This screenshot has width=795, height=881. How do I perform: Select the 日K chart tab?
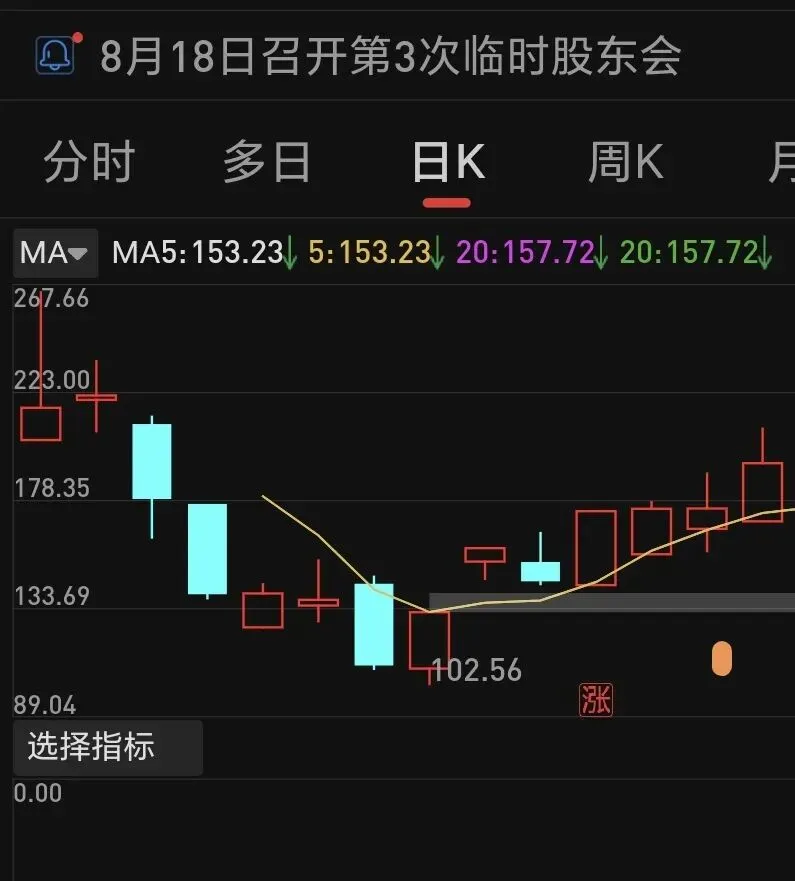(448, 162)
